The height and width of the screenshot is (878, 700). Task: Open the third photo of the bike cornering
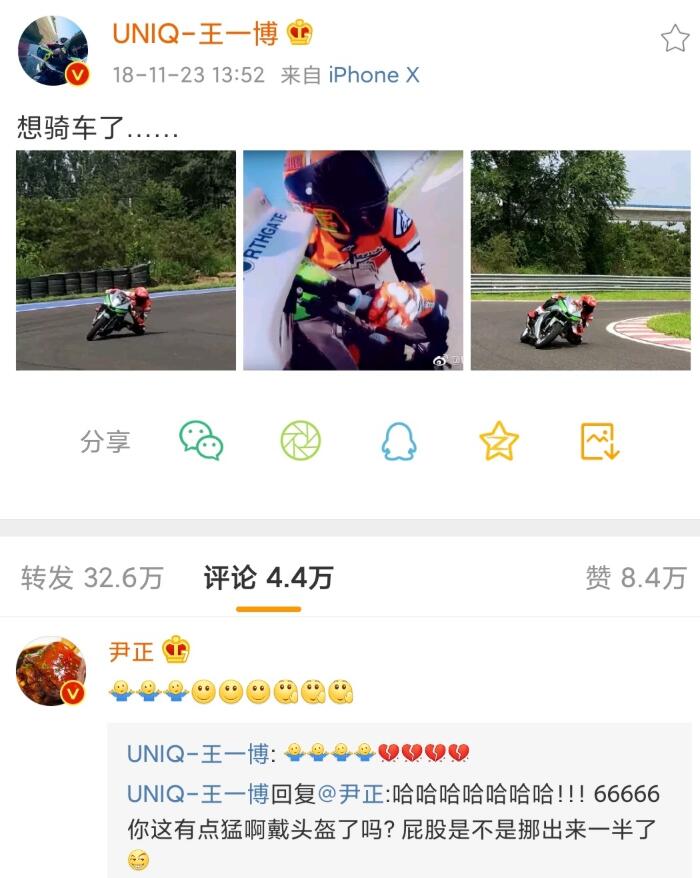click(580, 260)
